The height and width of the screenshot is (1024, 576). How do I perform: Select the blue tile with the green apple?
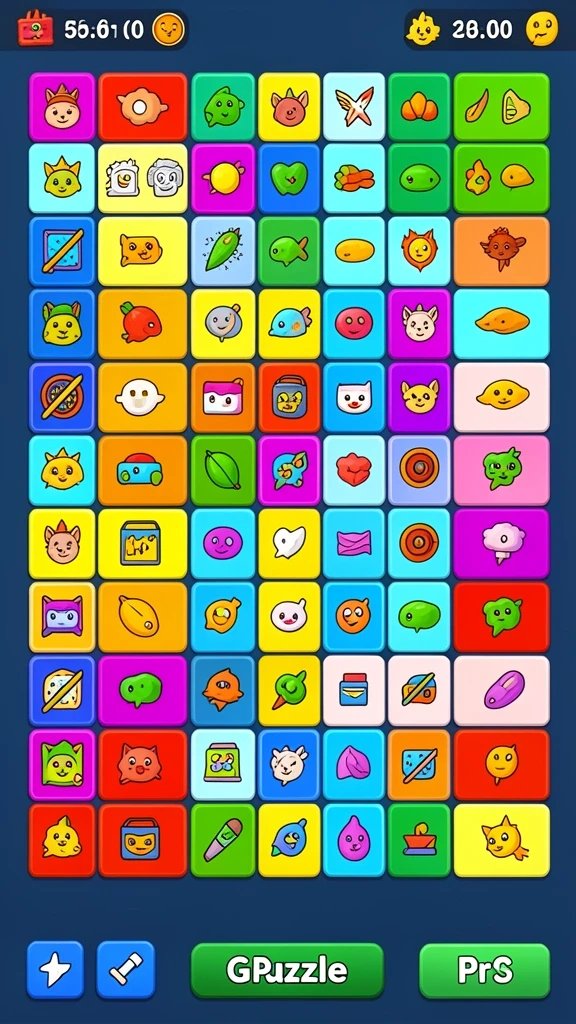pos(289,179)
